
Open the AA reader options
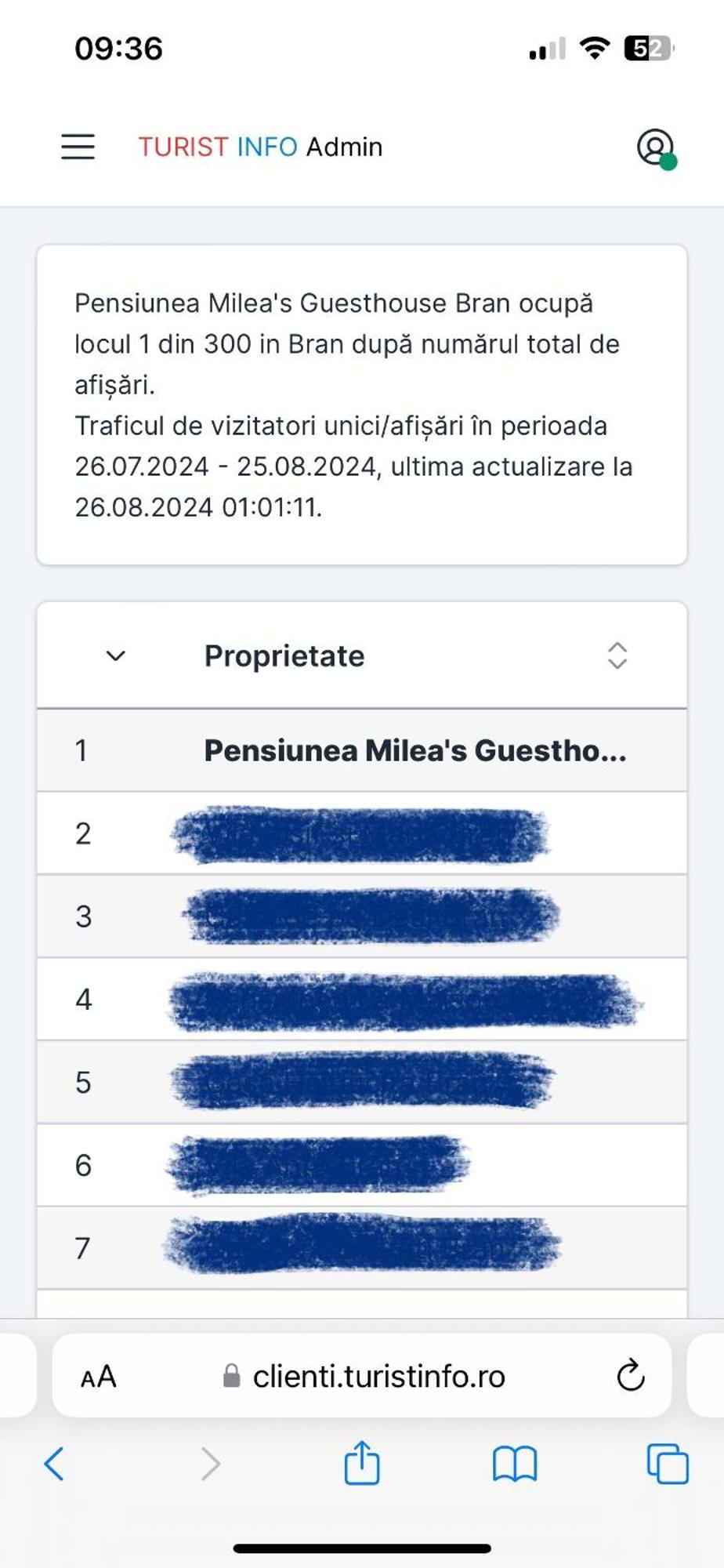point(99,1376)
